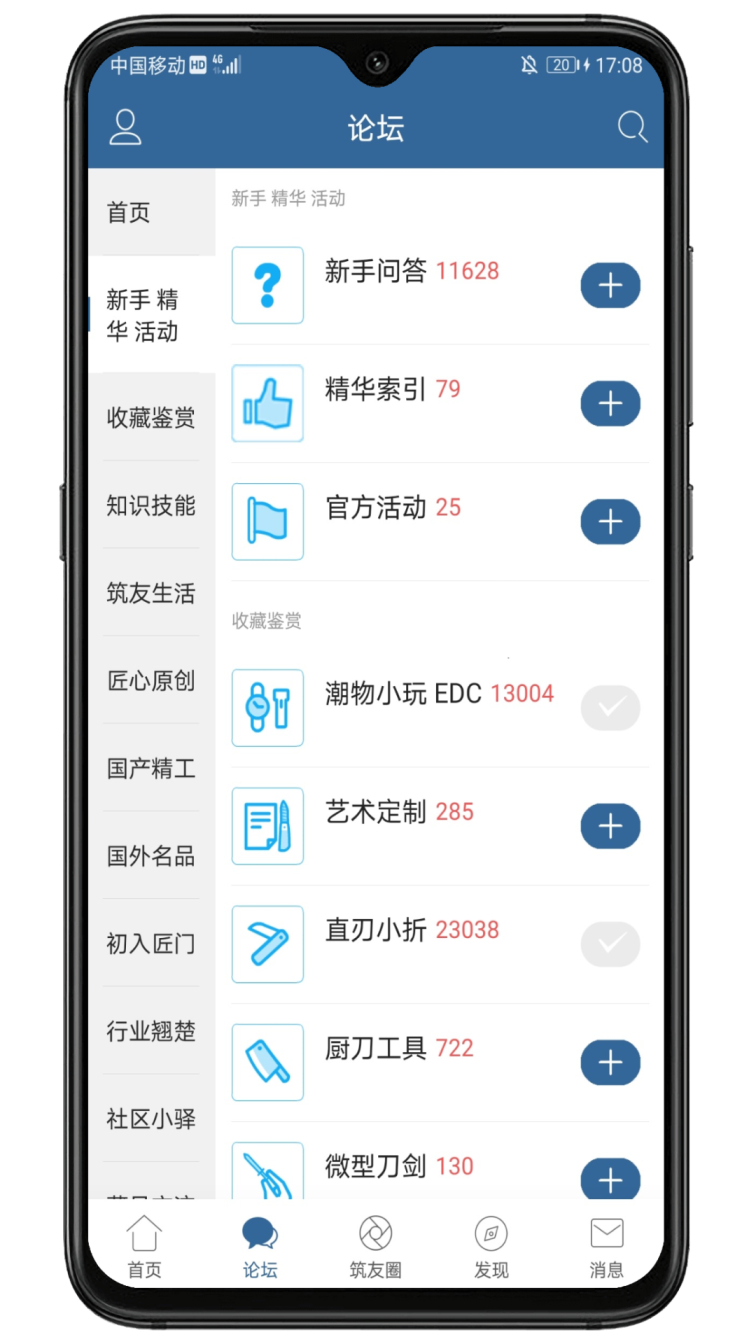Image resolution: width=756 pixels, height=1344 pixels.
Task: Go to the 首页 bottom tab
Action: pyautogui.click(x=144, y=1246)
